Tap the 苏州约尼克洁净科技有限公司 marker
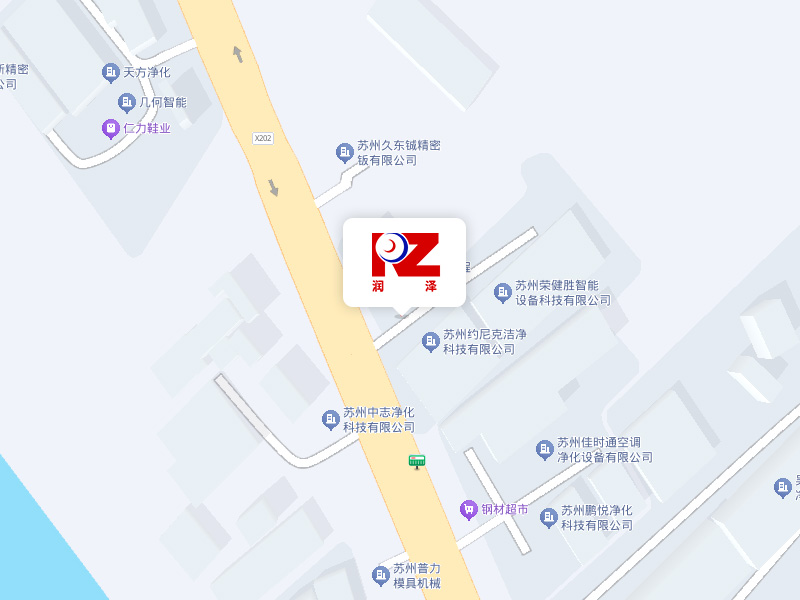This screenshot has width=800, height=600. click(431, 342)
